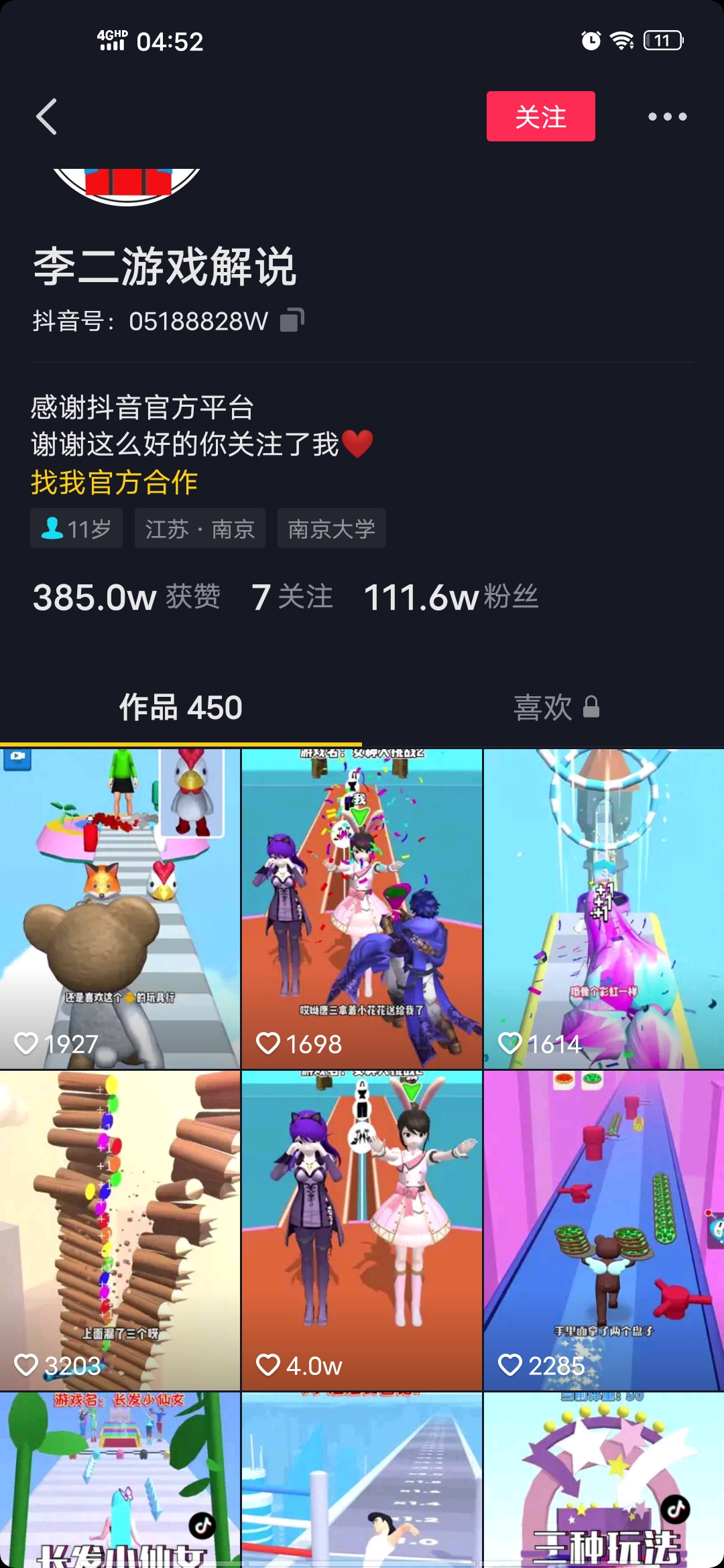View the 7 关注 following list
Image resolution: width=724 pixels, height=1568 pixels.
point(292,596)
